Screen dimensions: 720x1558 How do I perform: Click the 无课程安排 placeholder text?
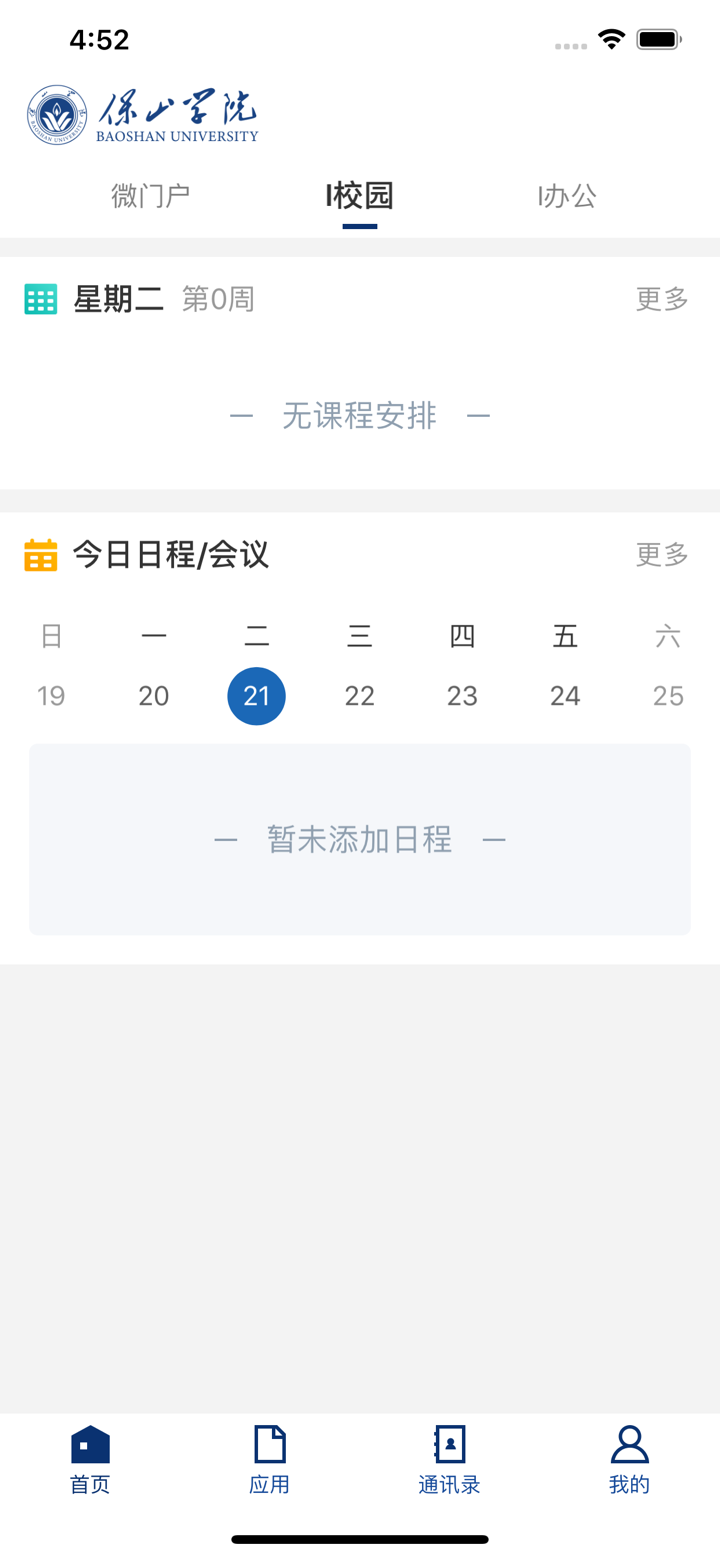coord(360,414)
